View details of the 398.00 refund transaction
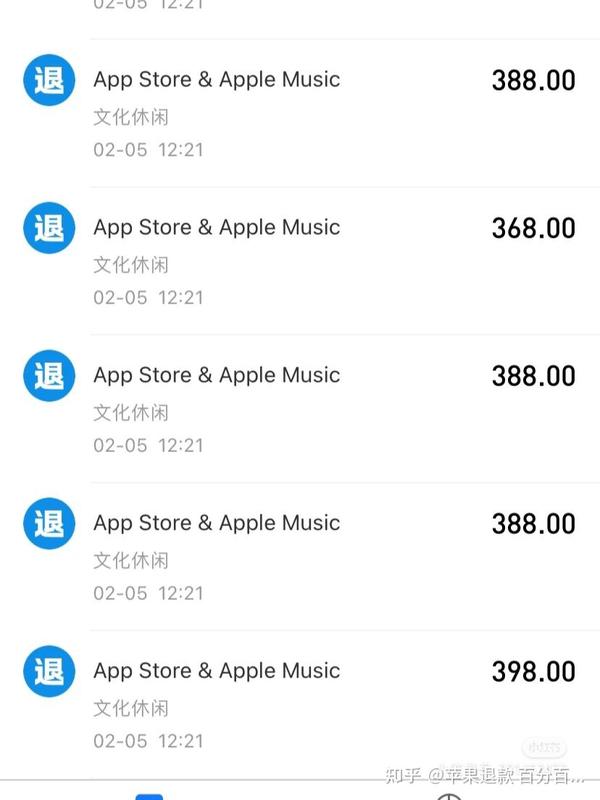This screenshot has width=600, height=800. pos(300,703)
